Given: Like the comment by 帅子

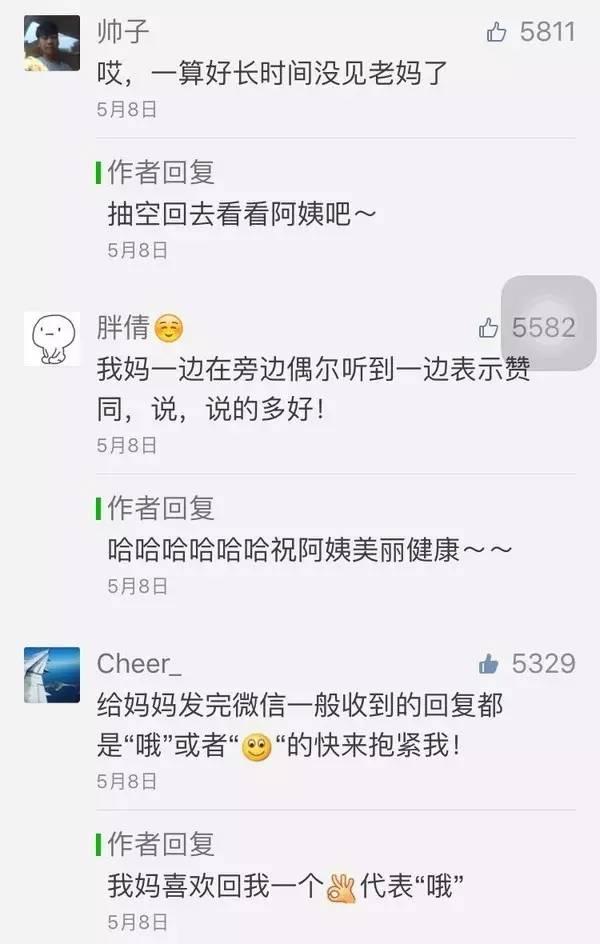Looking at the screenshot, I should pyautogui.click(x=497, y=33).
